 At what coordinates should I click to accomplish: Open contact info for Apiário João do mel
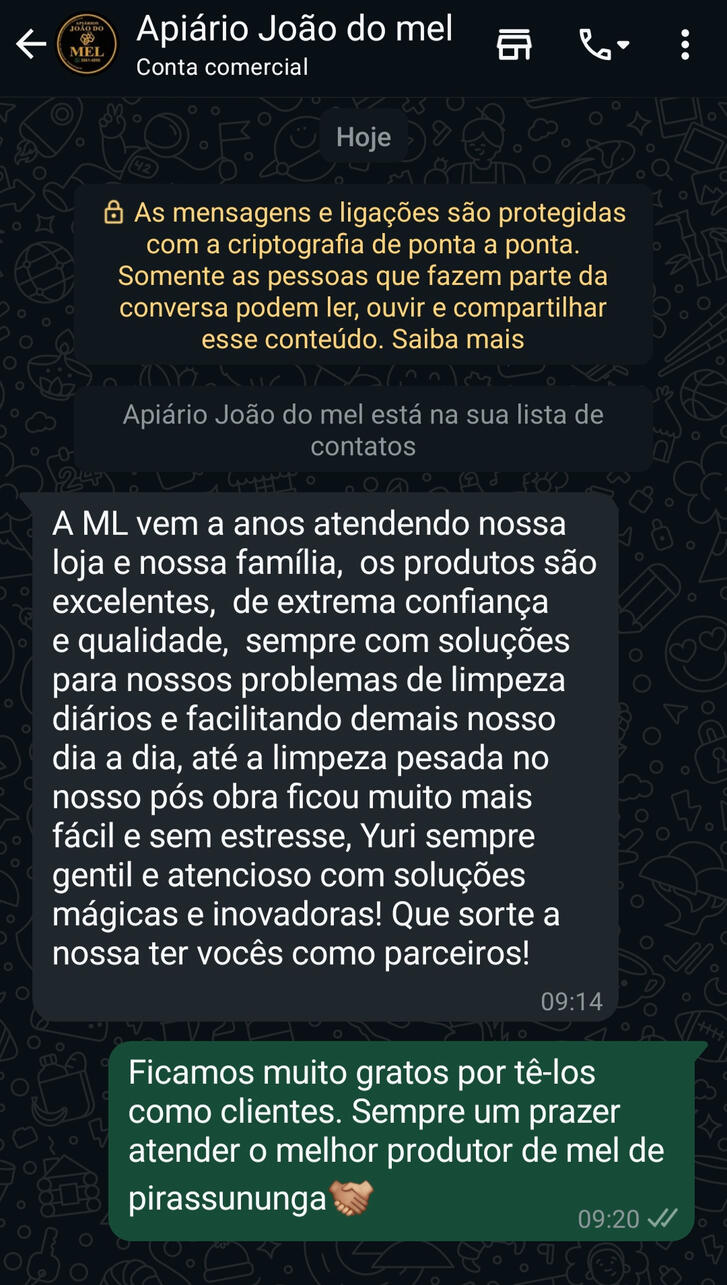click(x=295, y=44)
